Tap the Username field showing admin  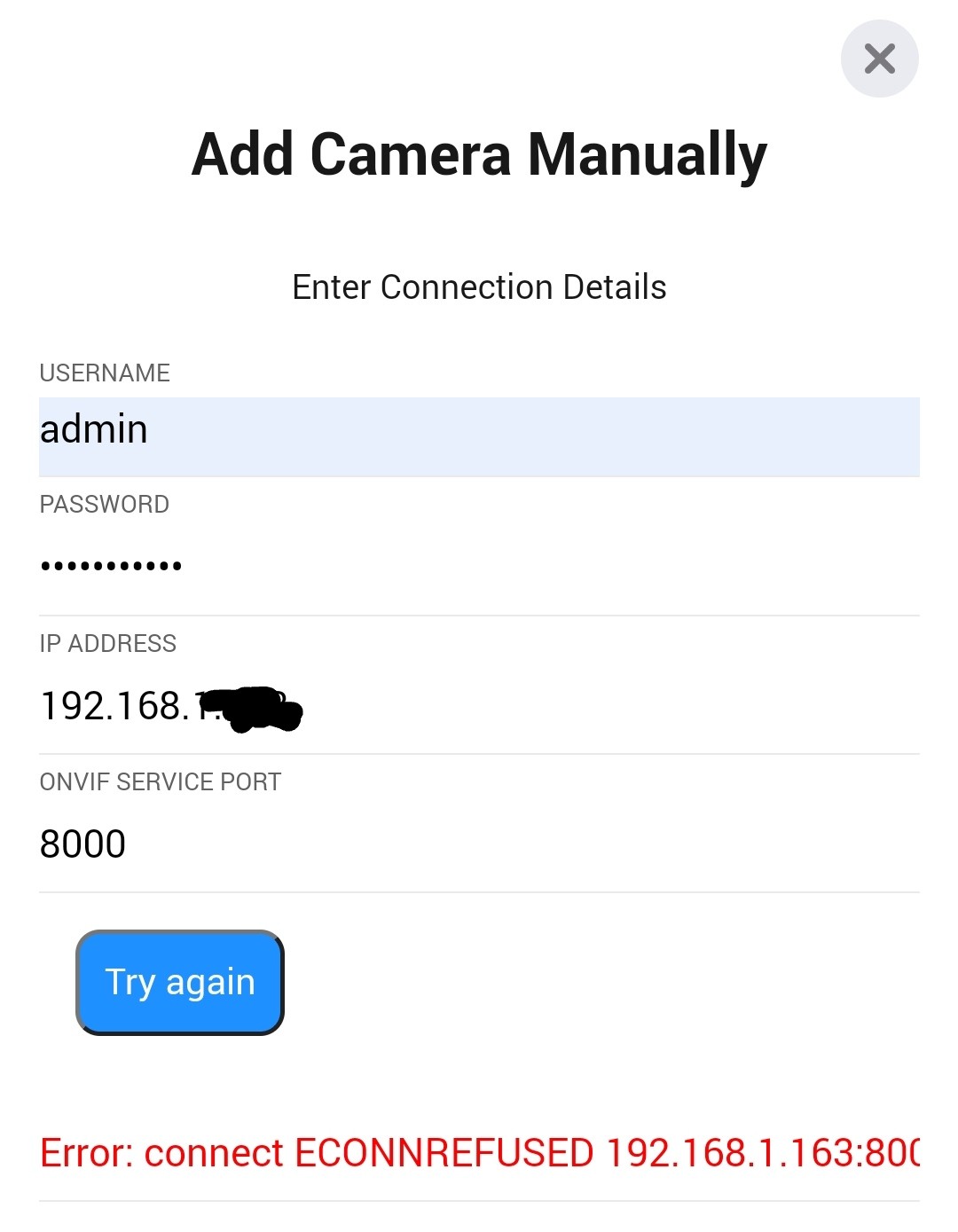(479, 436)
